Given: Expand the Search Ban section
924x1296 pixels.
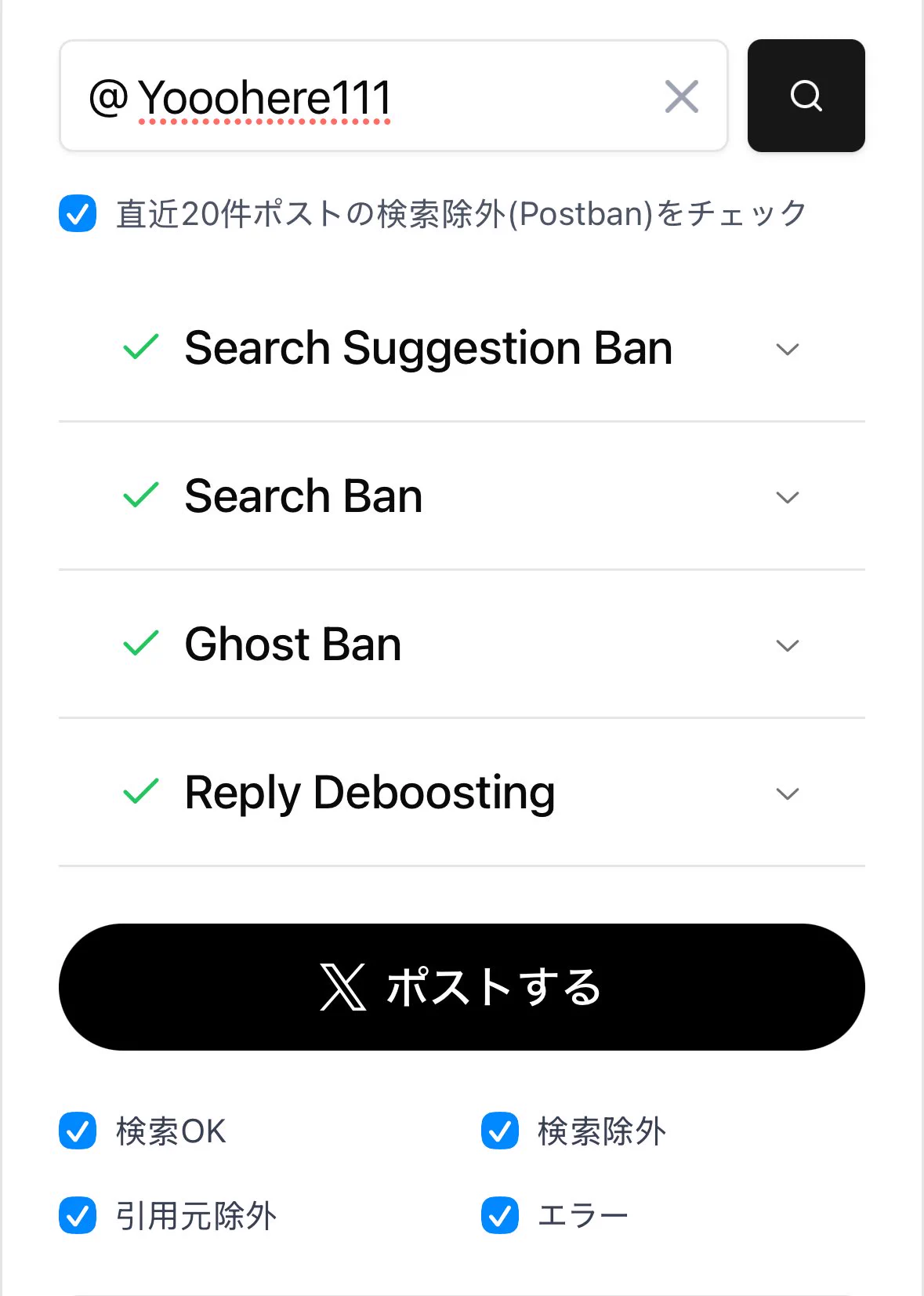Looking at the screenshot, I should pyautogui.click(x=787, y=497).
